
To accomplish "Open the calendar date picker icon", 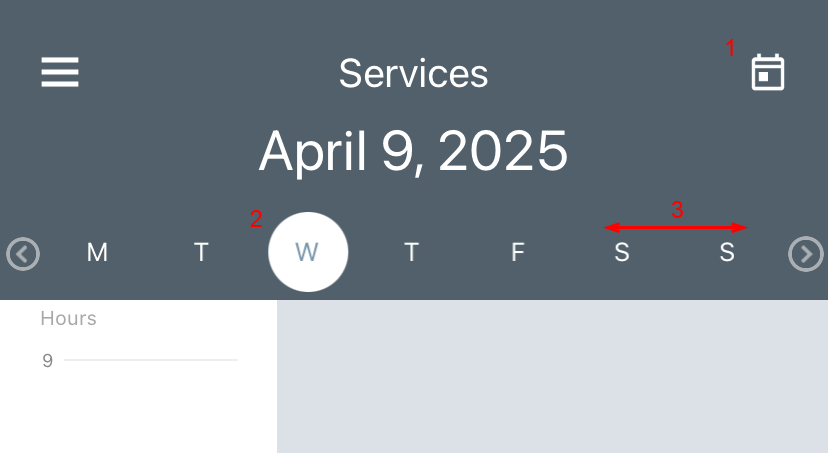I will coord(768,74).
